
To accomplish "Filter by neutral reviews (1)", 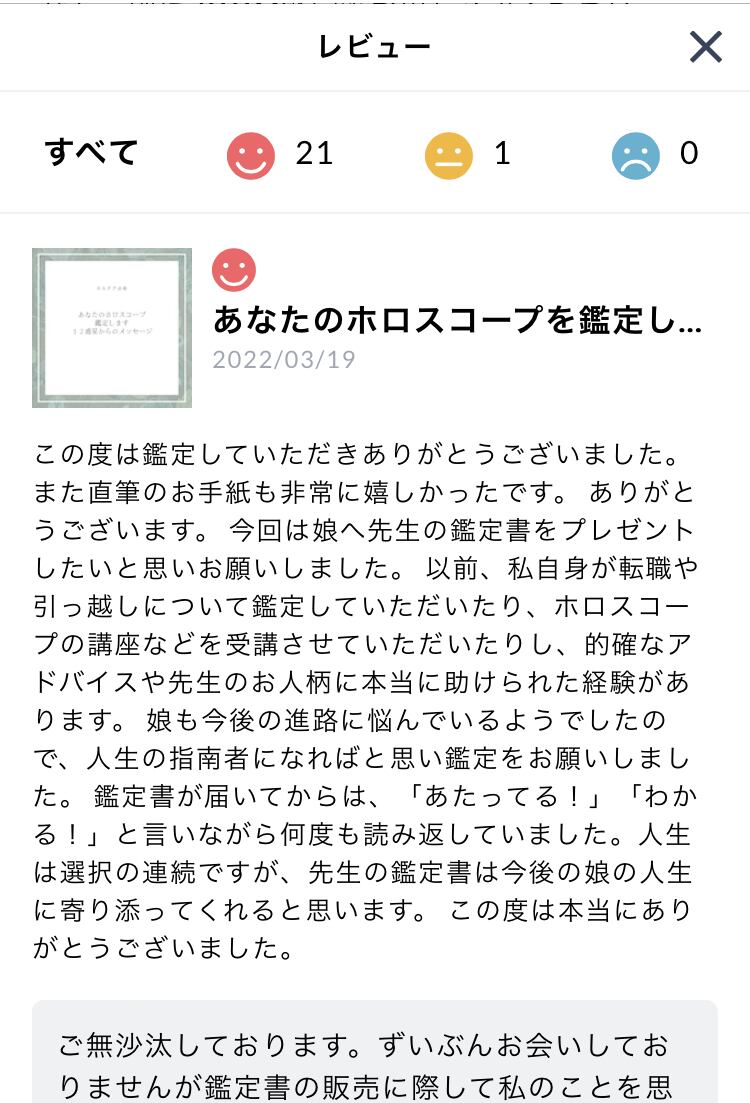I will pos(468,155).
